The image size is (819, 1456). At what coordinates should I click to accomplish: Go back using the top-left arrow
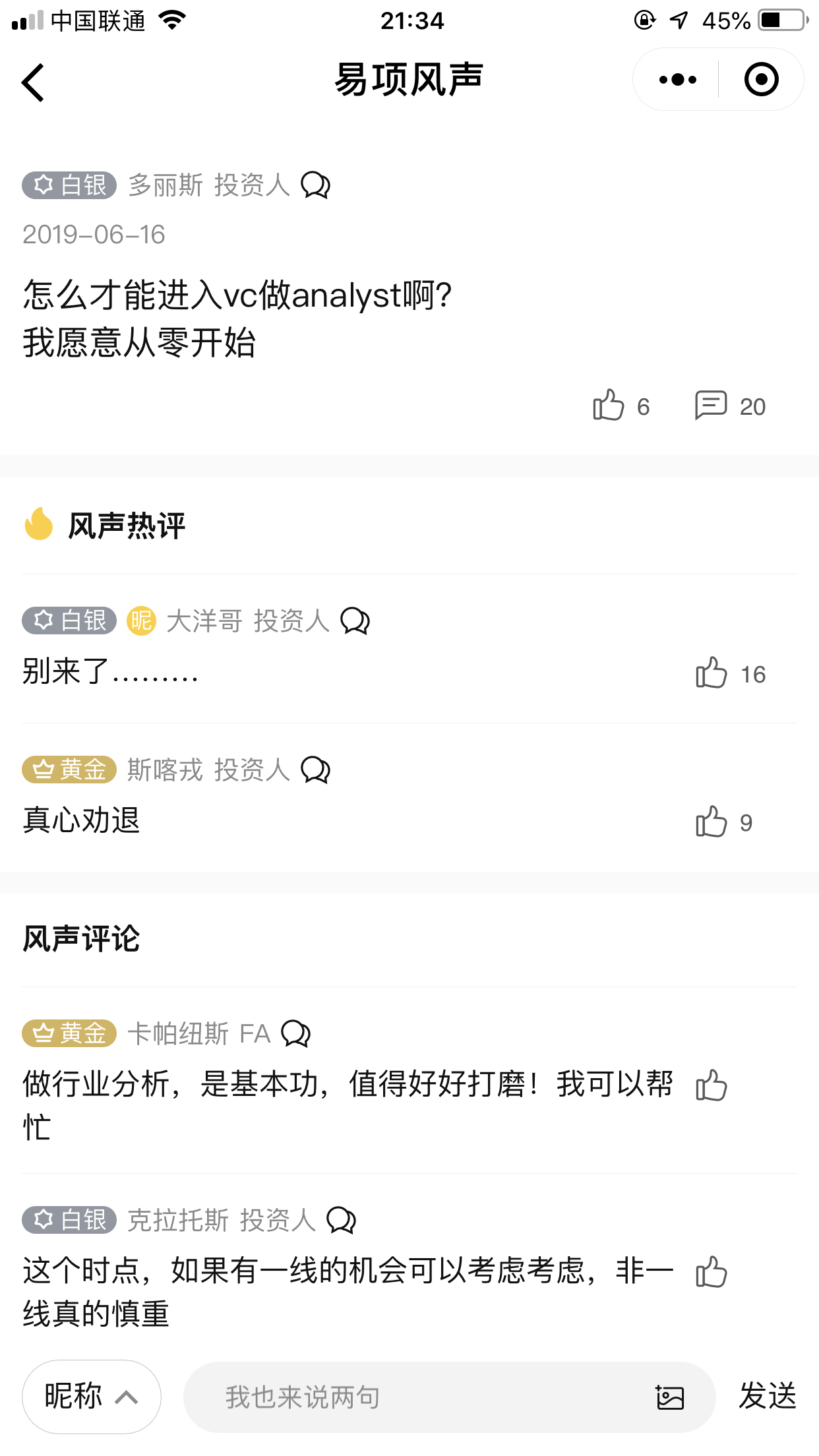(33, 82)
